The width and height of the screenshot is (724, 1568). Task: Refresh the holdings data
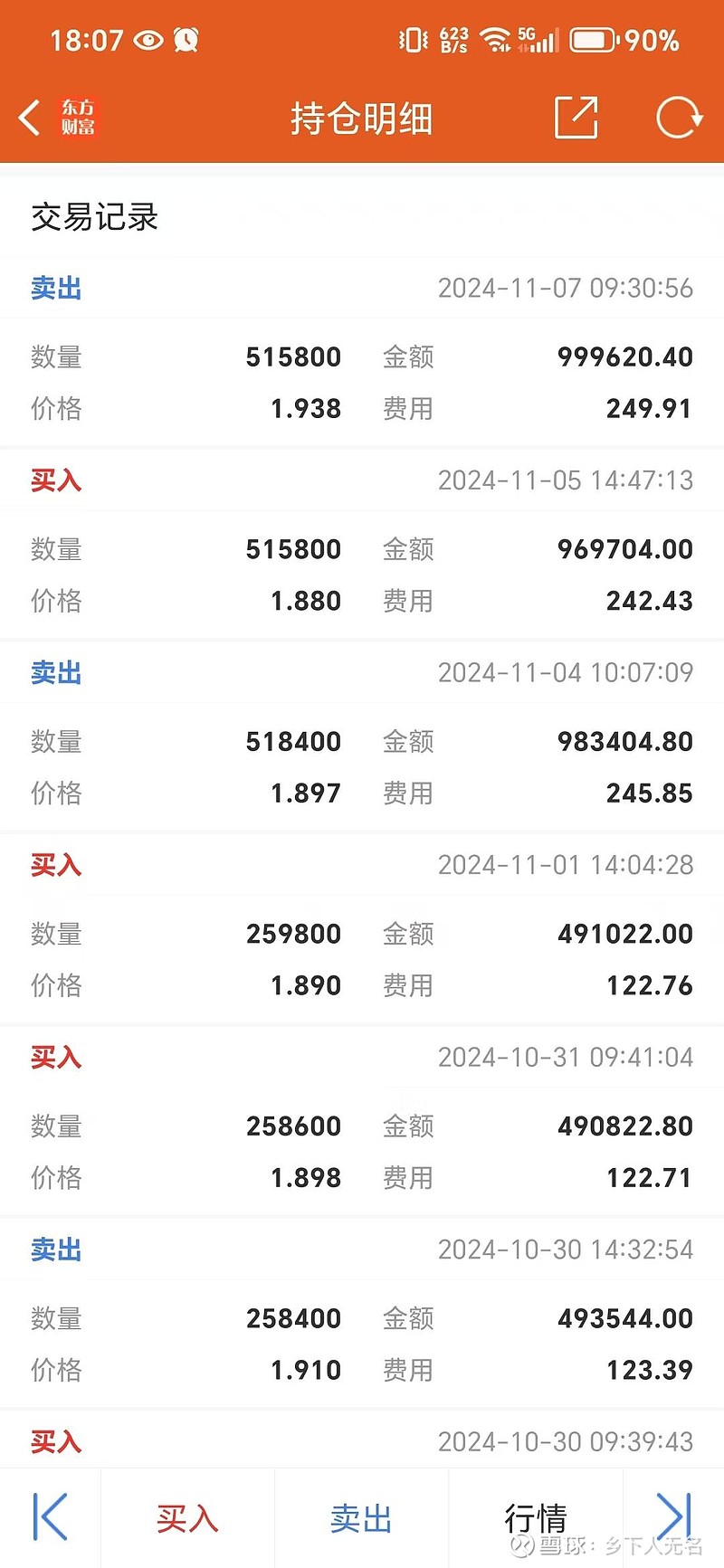[x=679, y=118]
